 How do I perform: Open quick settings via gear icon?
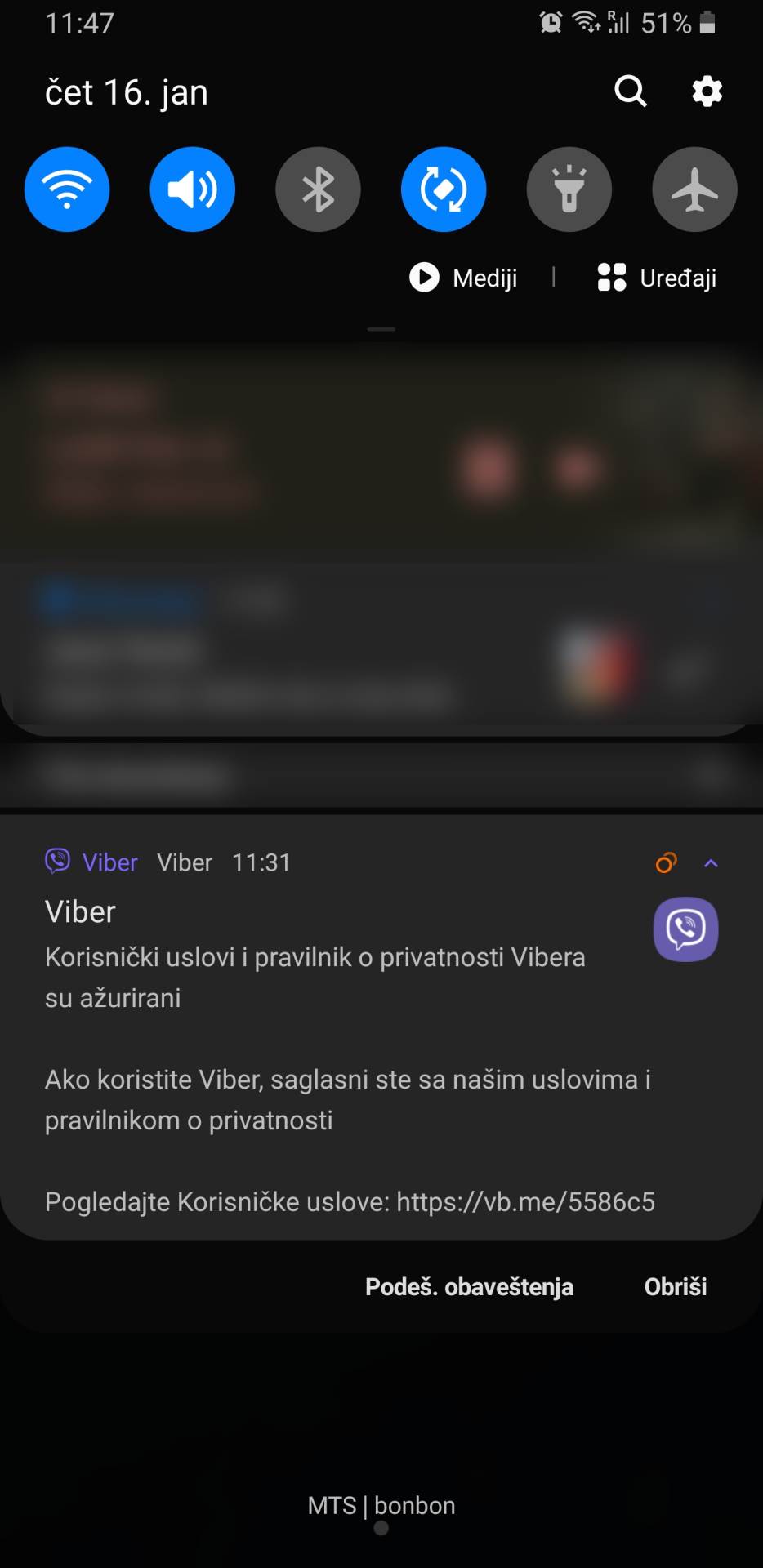pos(706,91)
